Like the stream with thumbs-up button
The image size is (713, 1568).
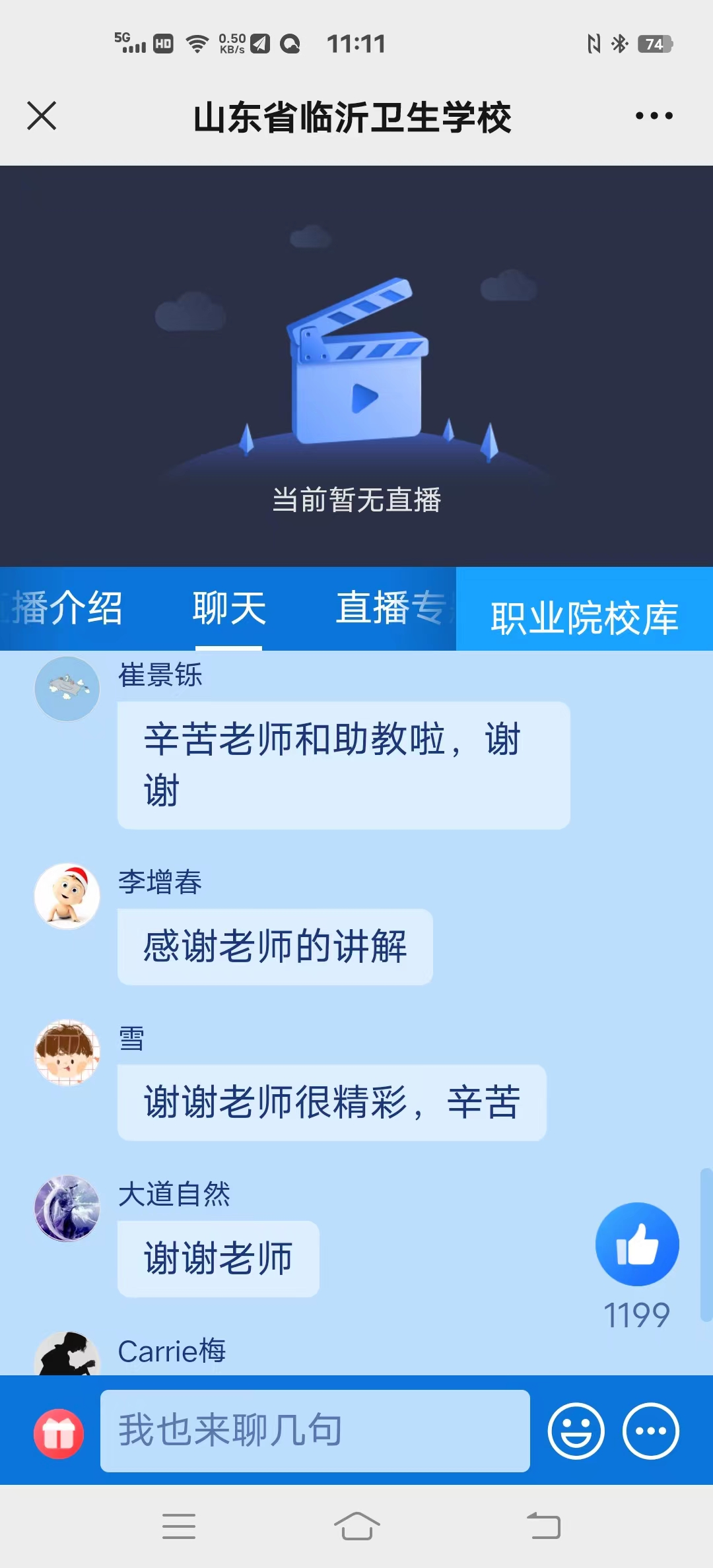point(637,1244)
